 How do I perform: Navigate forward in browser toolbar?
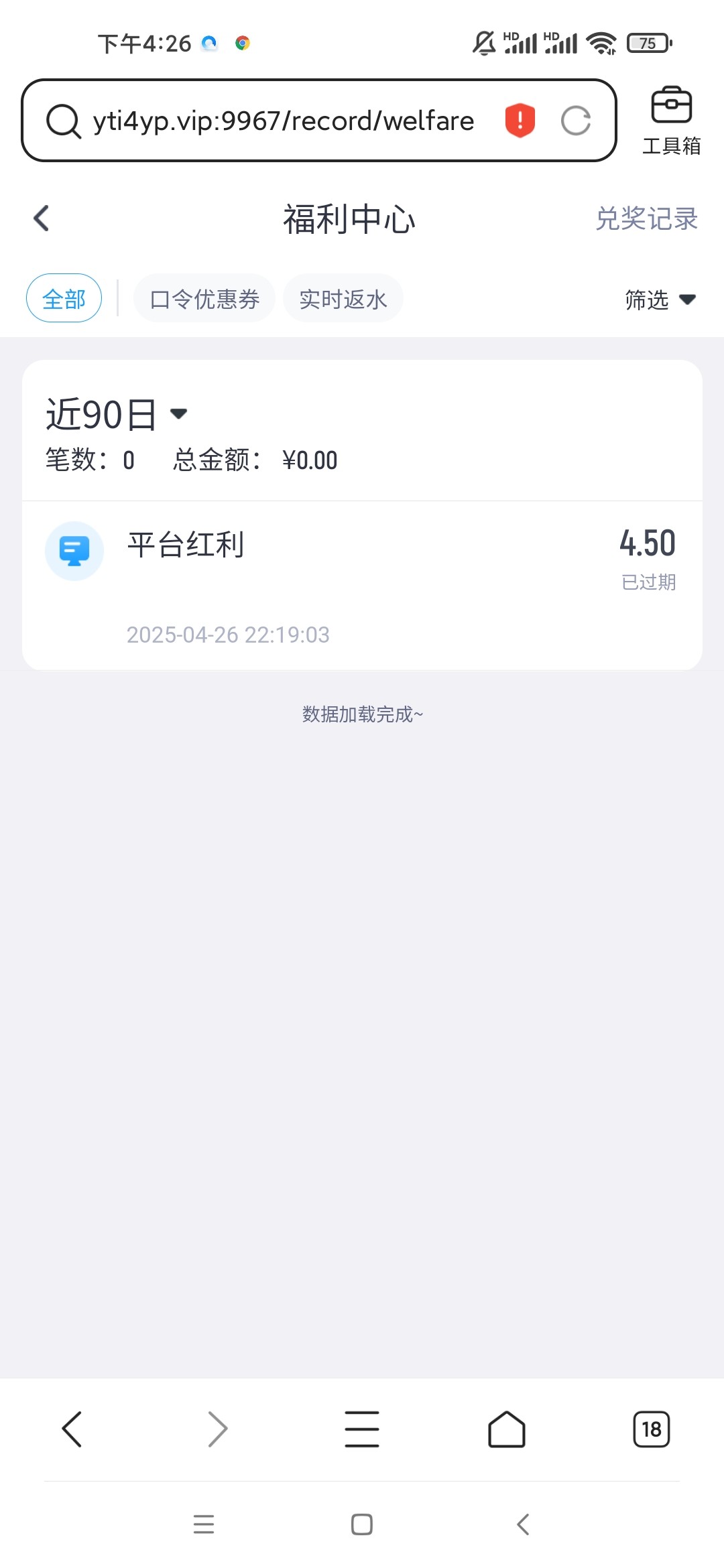[x=217, y=1429]
